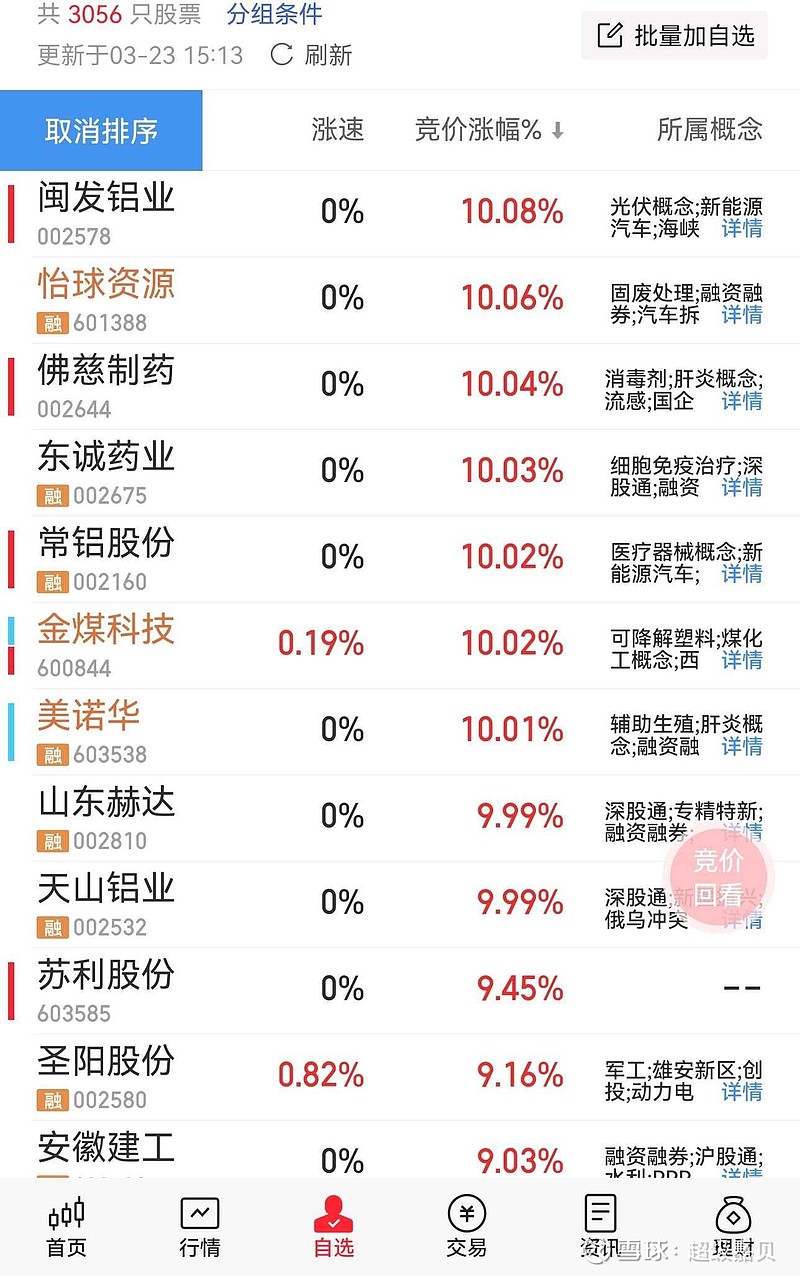Viewport: 800px width, 1276px height.
Task: Expand 详情 for 闽发铝业 concepts
Action: pyautogui.click(x=742, y=228)
